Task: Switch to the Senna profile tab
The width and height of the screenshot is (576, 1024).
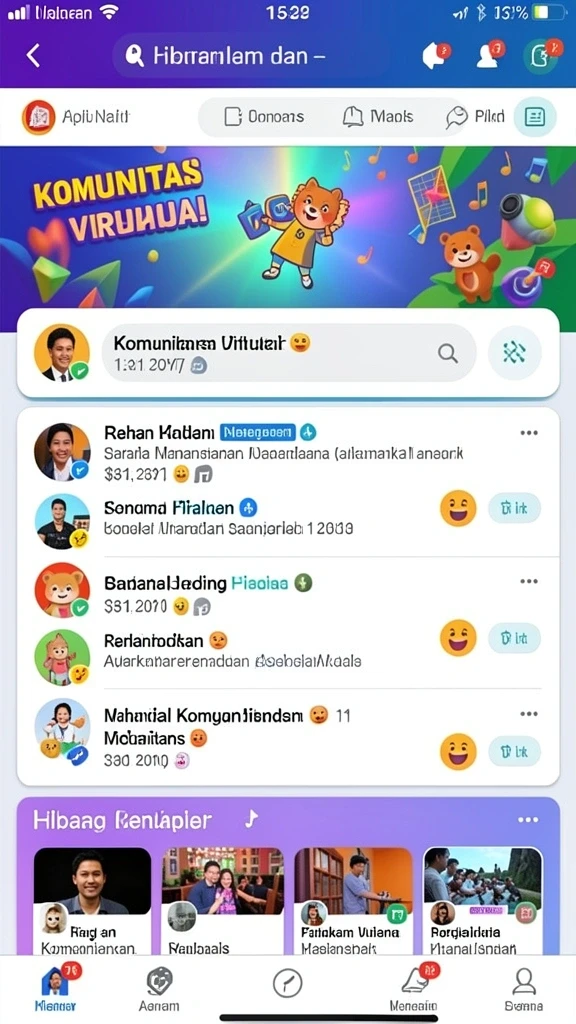Action: click(524, 989)
